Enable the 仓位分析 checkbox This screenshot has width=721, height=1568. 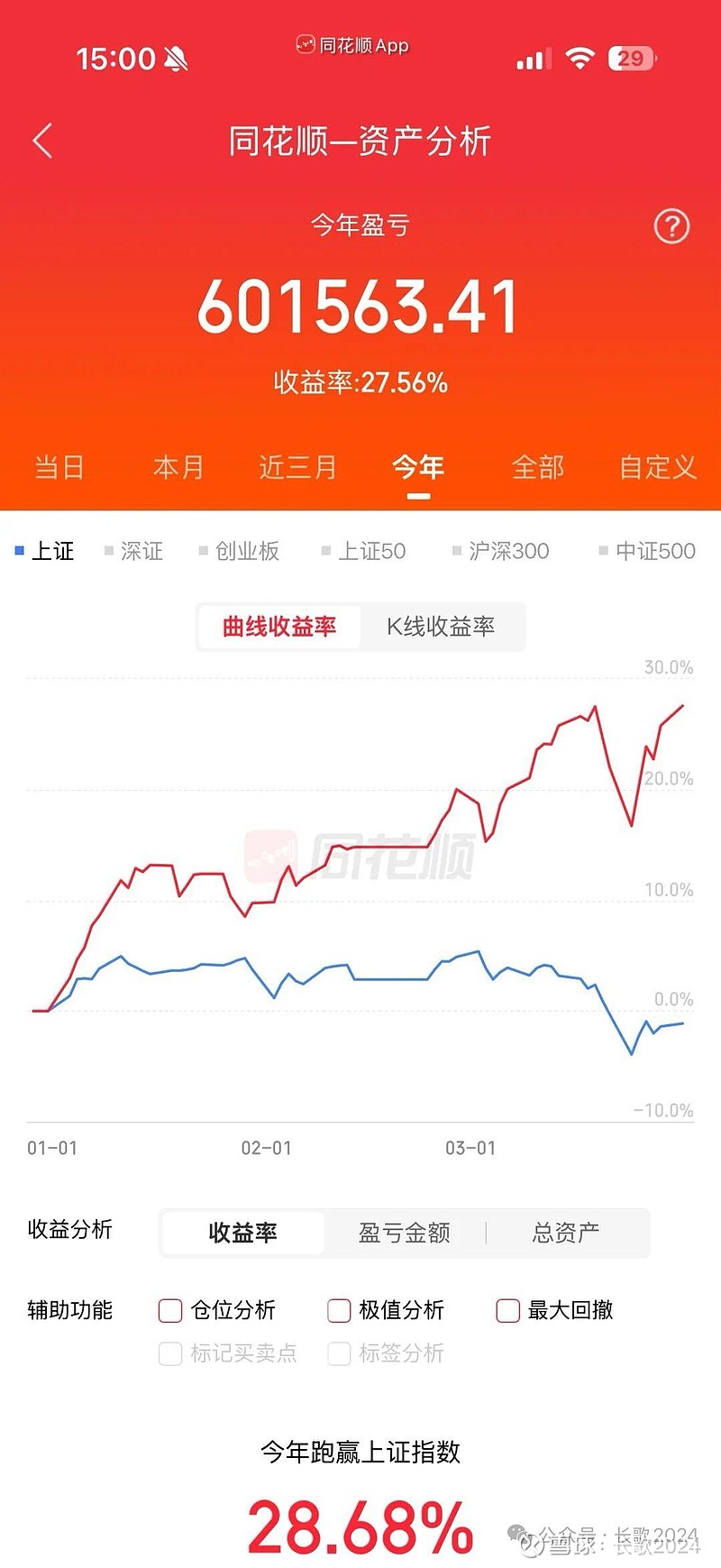point(169,1310)
